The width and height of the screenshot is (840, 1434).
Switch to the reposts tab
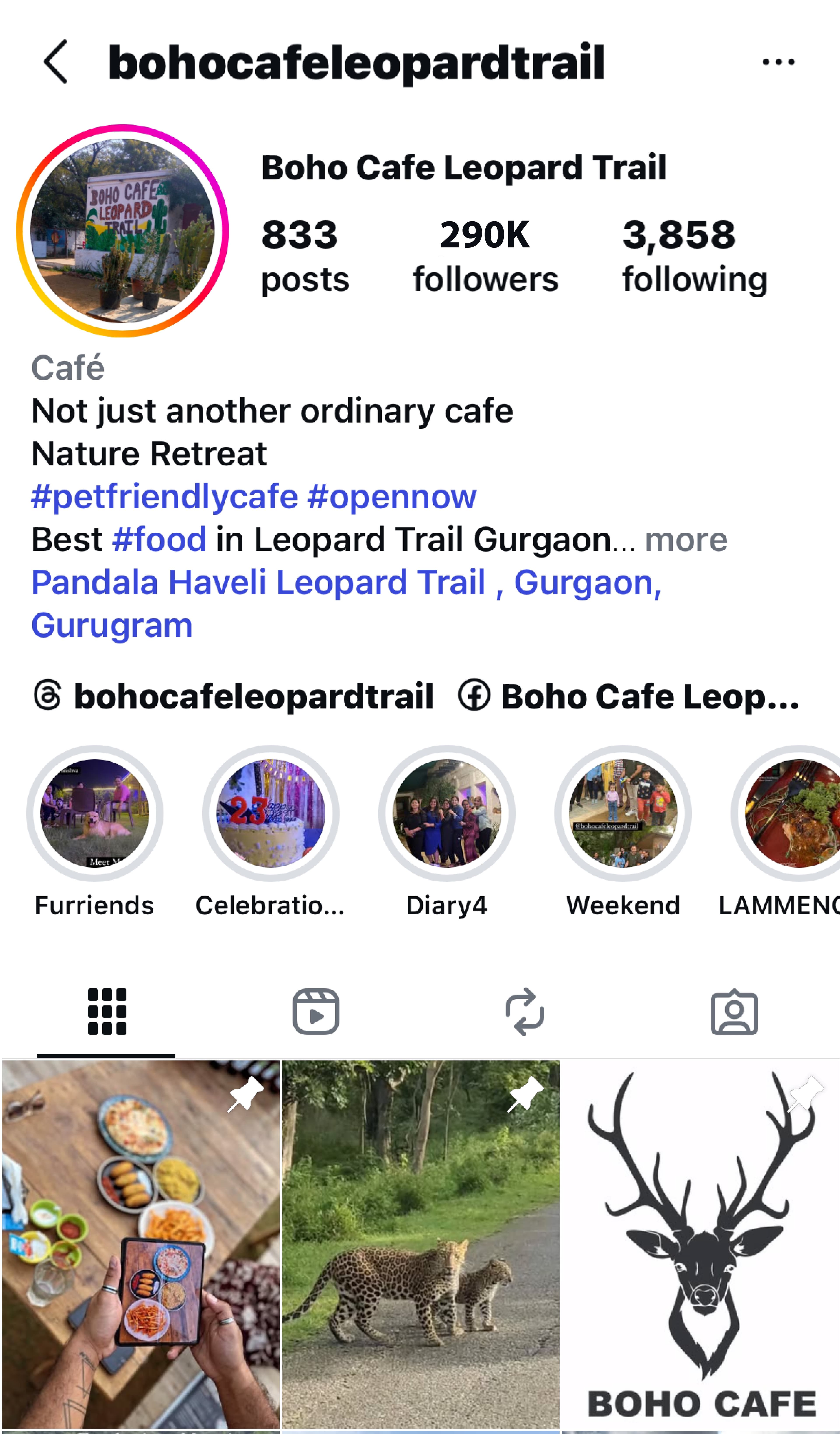pos(524,1012)
